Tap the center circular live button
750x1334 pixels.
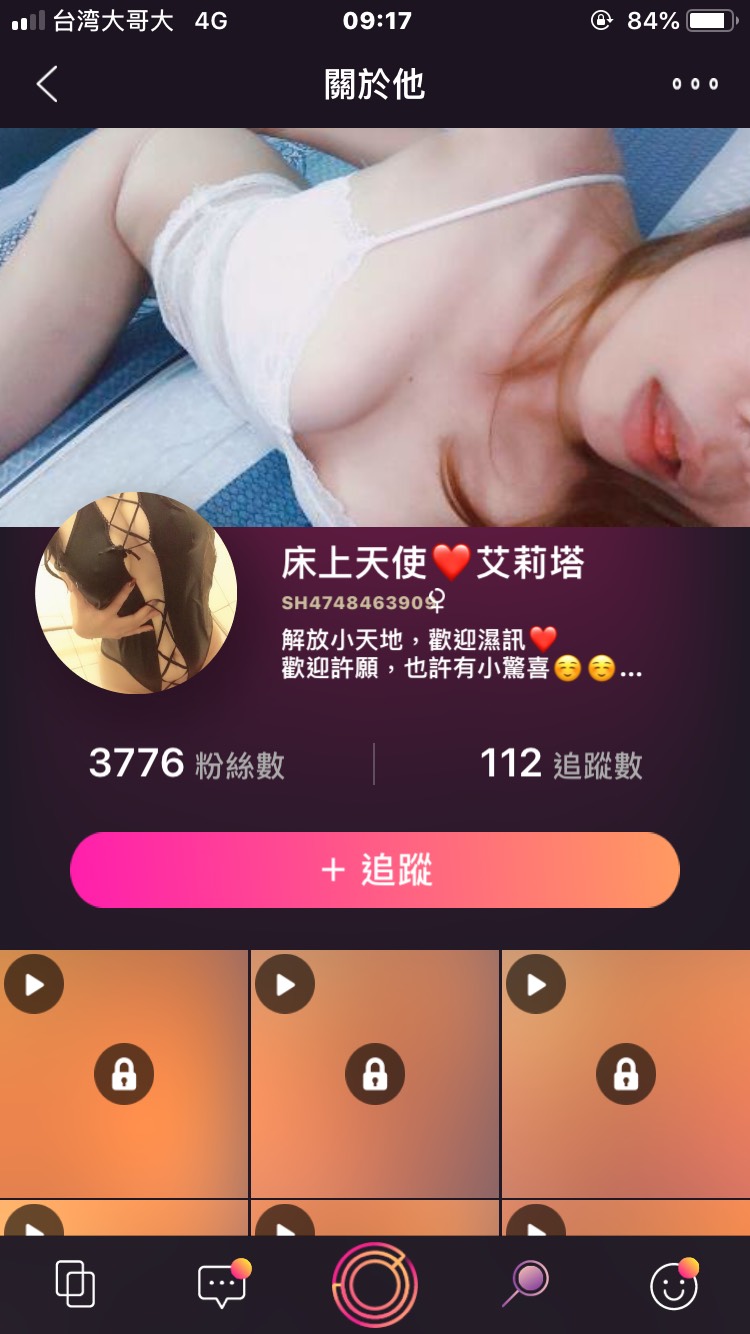pyautogui.click(x=375, y=1284)
